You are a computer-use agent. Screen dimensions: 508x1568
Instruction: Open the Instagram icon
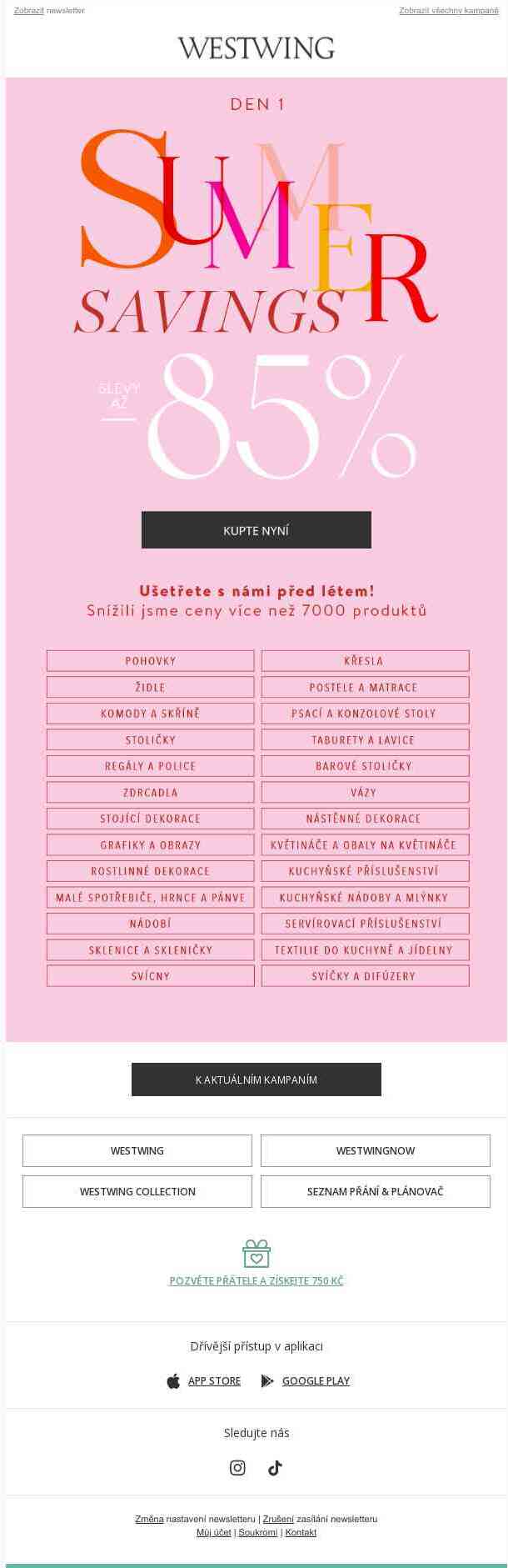point(237,1468)
